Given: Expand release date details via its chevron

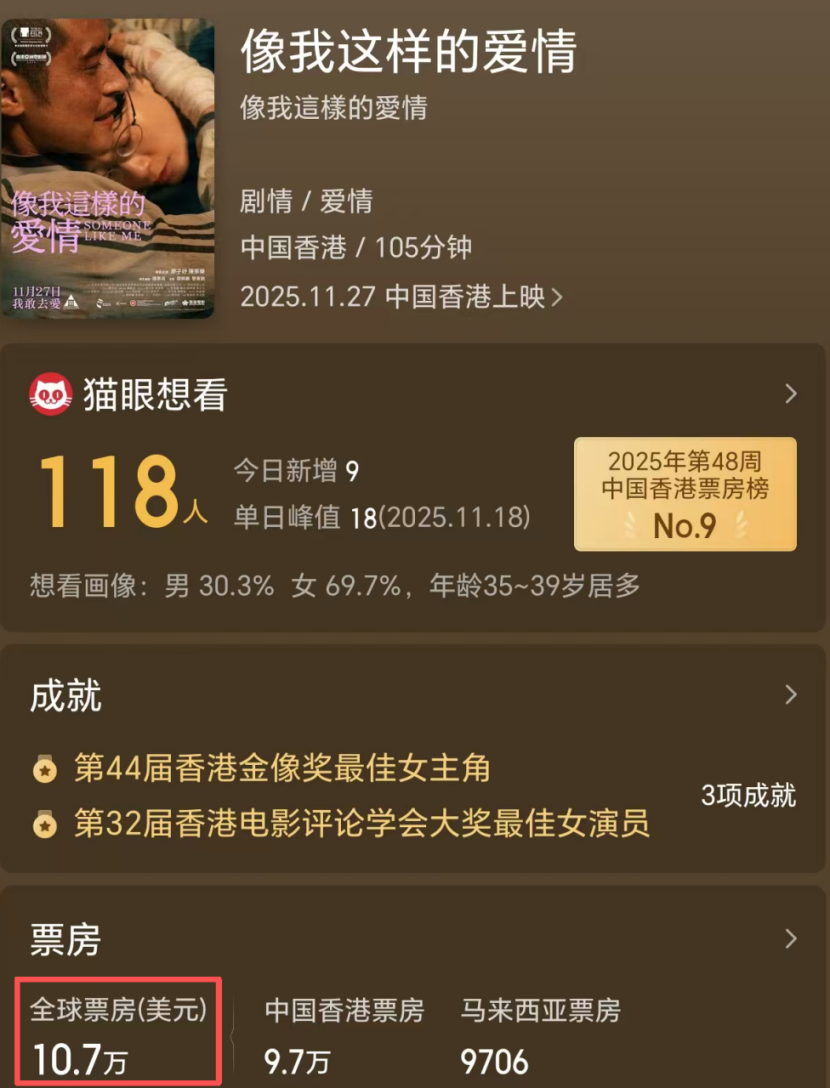Looking at the screenshot, I should (x=558, y=298).
